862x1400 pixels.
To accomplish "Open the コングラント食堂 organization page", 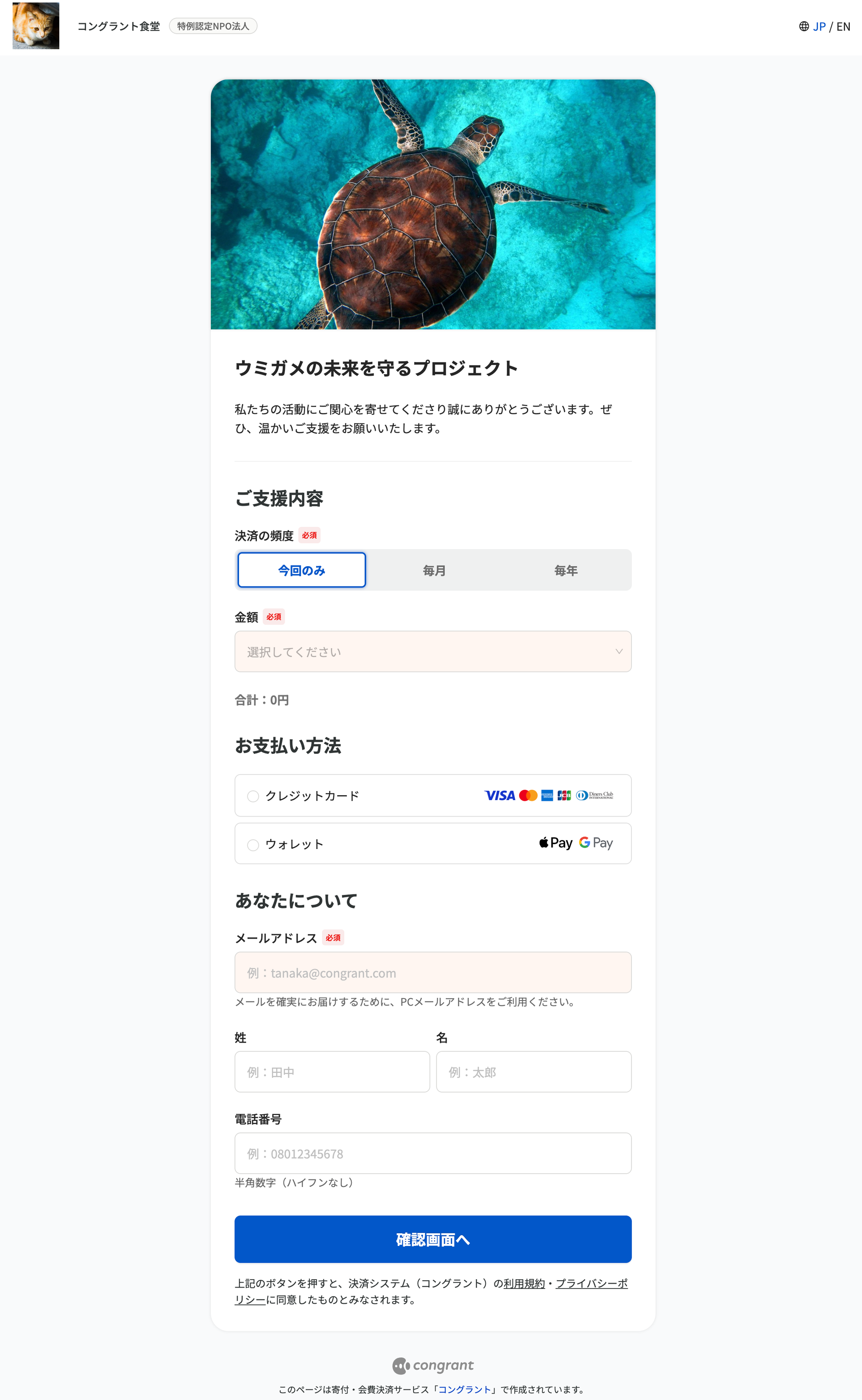I will click(119, 26).
